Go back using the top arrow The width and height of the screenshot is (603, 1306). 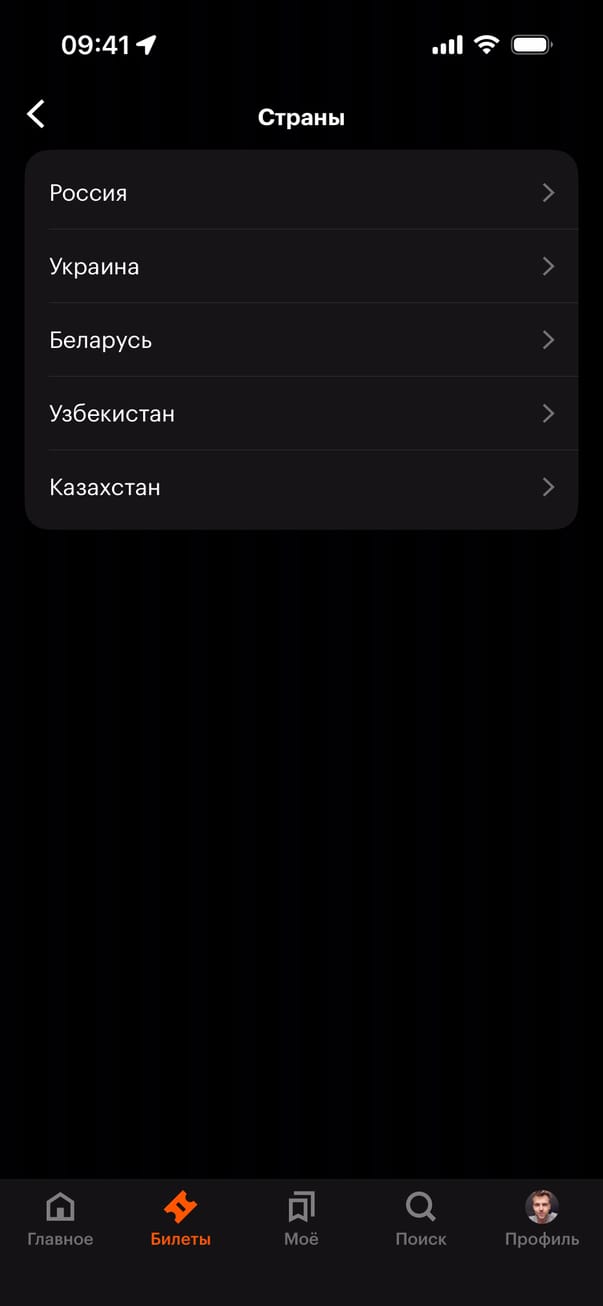point(36,114)
